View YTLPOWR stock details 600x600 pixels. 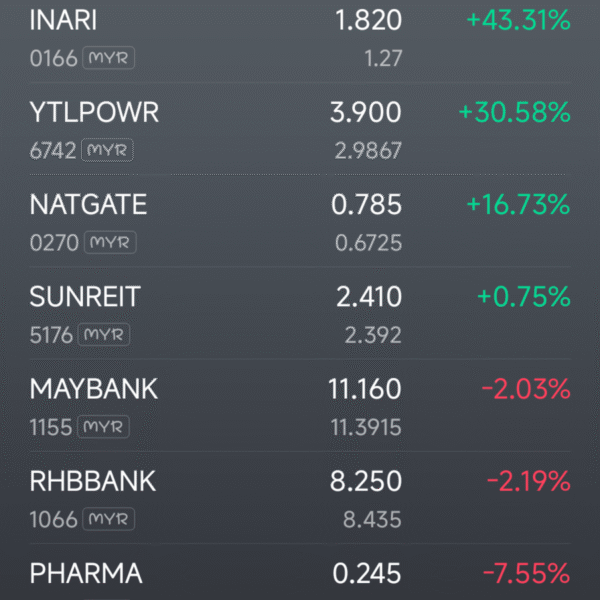(x=300, y=130)
